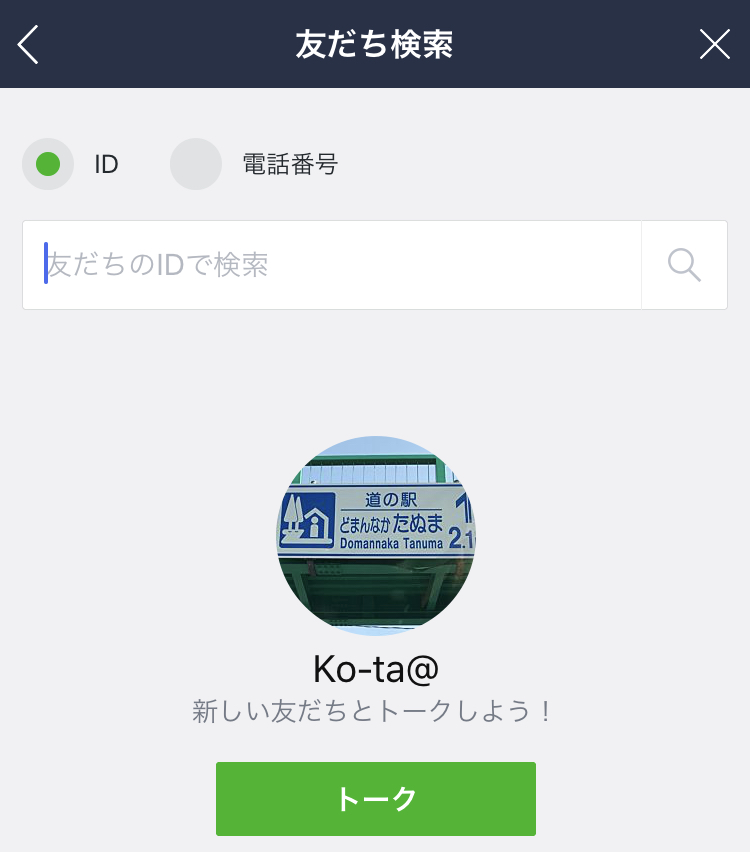The image size is (750, 852).
Task: Tap the magnifier search icon
Action: click(684, 265)
